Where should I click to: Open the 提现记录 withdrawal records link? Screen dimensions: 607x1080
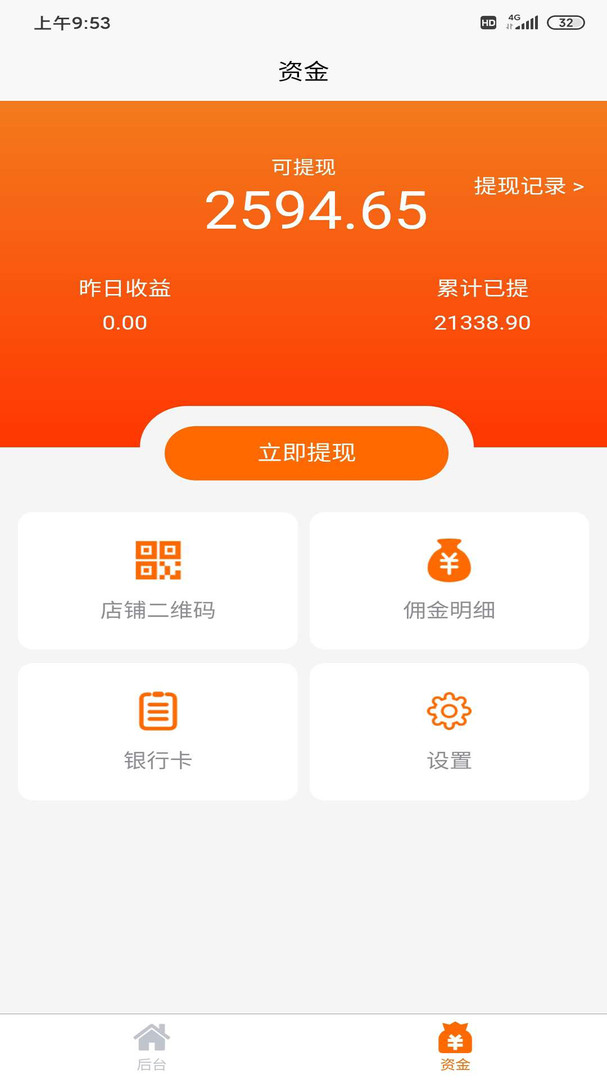(x=528, y=186)
